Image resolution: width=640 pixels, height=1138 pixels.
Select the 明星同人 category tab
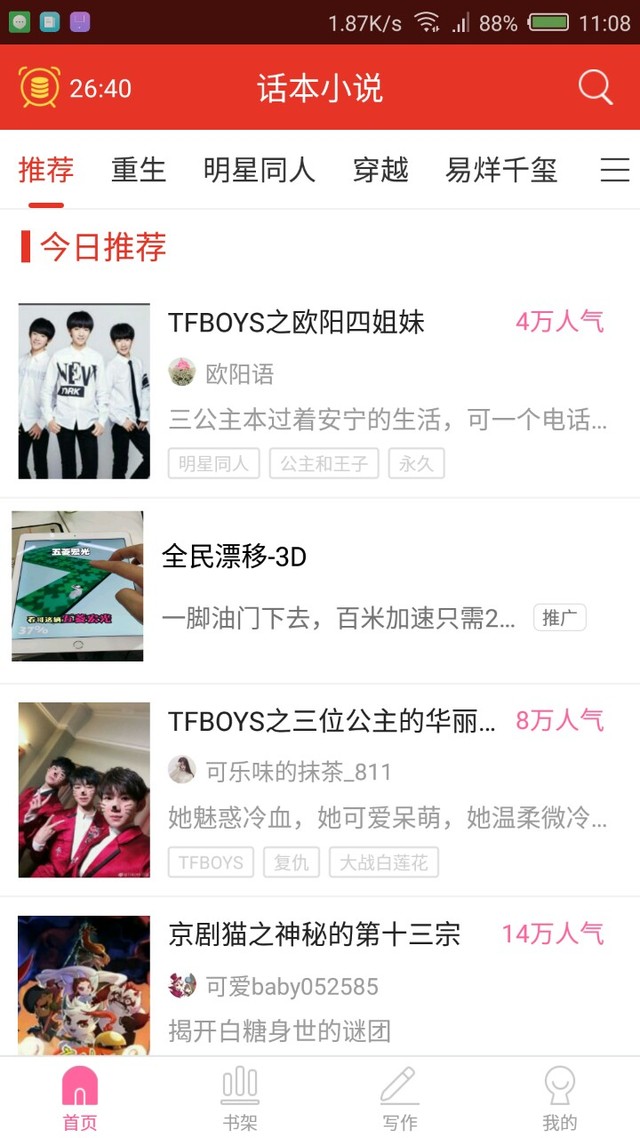point(259,170)
